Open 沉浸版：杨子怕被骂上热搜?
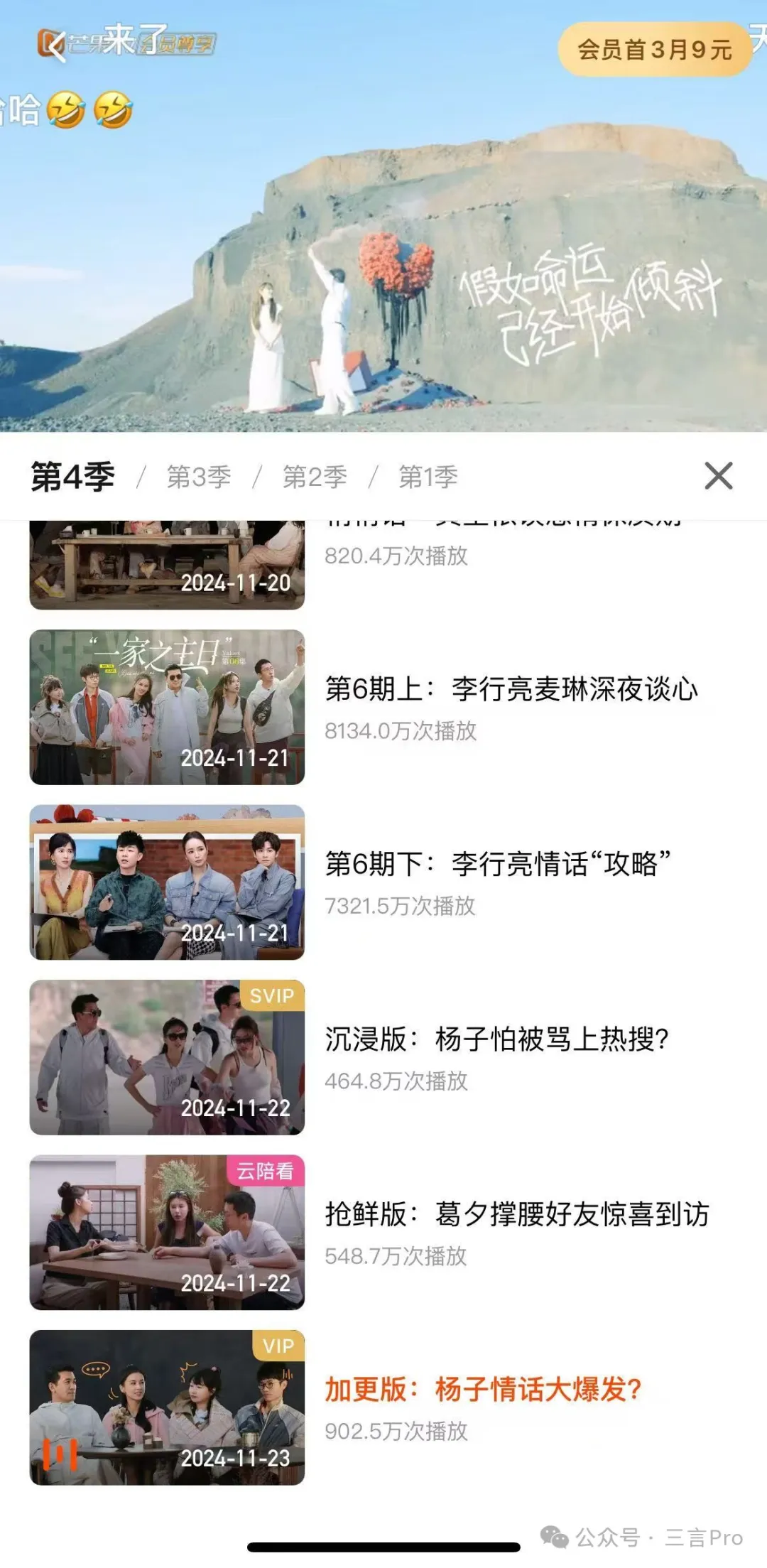This screenshot has width=767, height=1568. pos(496,1039)
